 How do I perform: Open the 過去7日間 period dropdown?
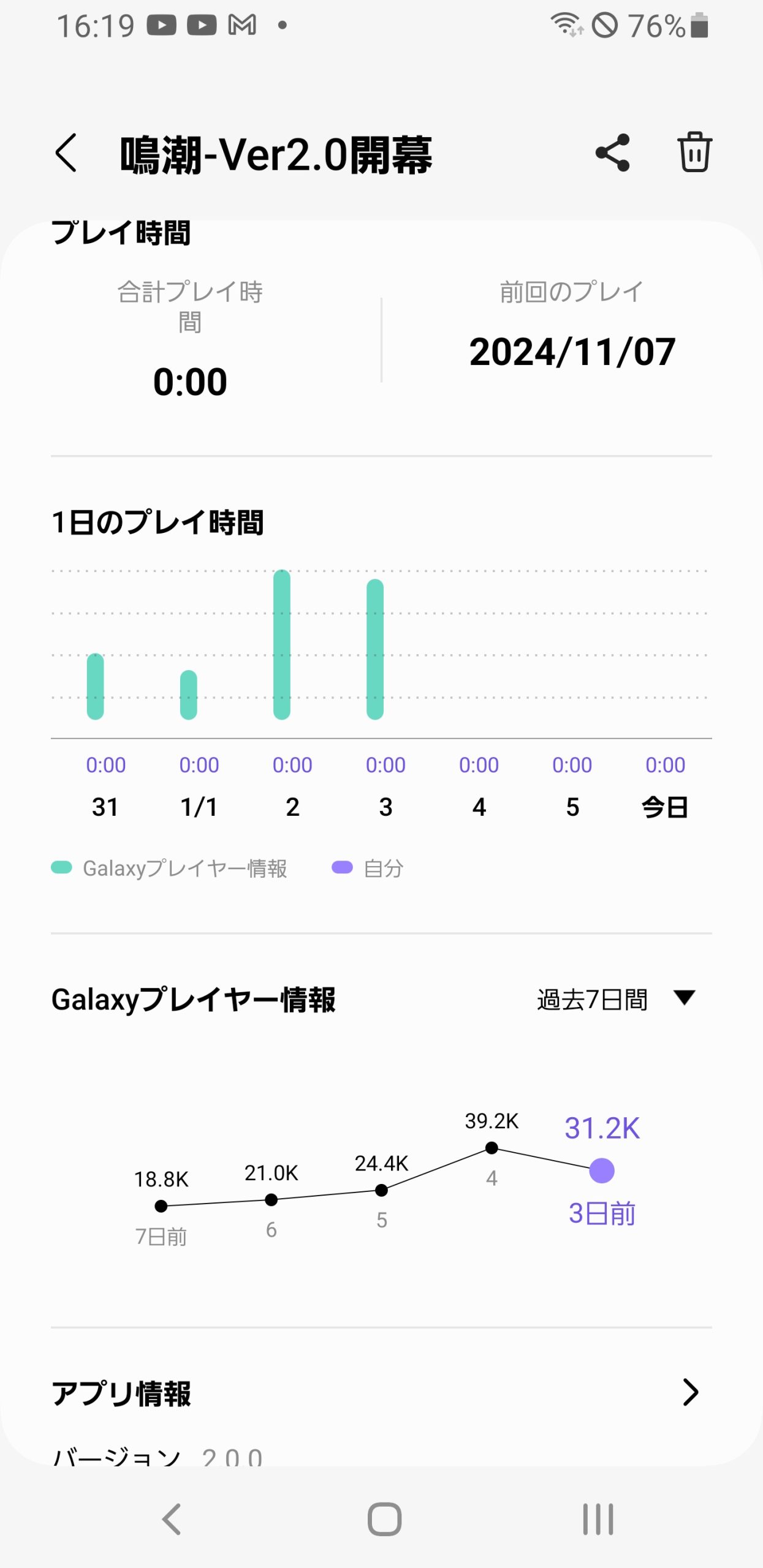(617, 999)
